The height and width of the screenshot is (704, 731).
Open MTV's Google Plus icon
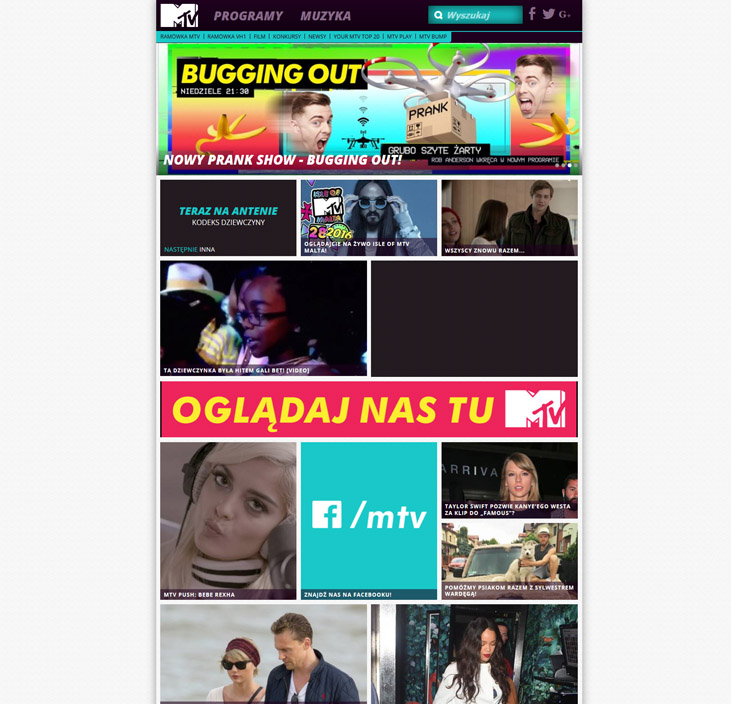[x=565, y=15]
